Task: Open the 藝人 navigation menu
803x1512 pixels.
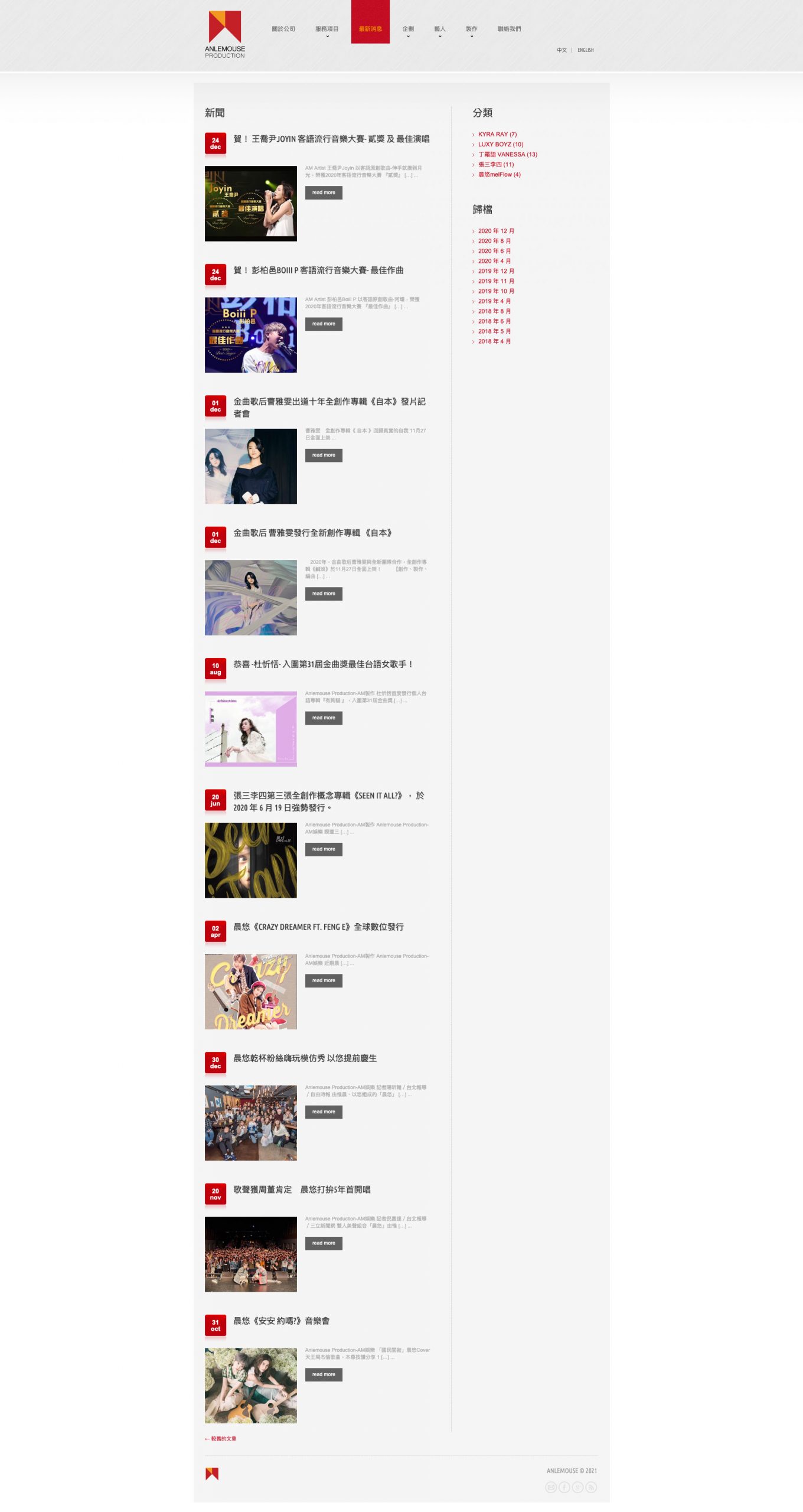Action: pos(440,29)
